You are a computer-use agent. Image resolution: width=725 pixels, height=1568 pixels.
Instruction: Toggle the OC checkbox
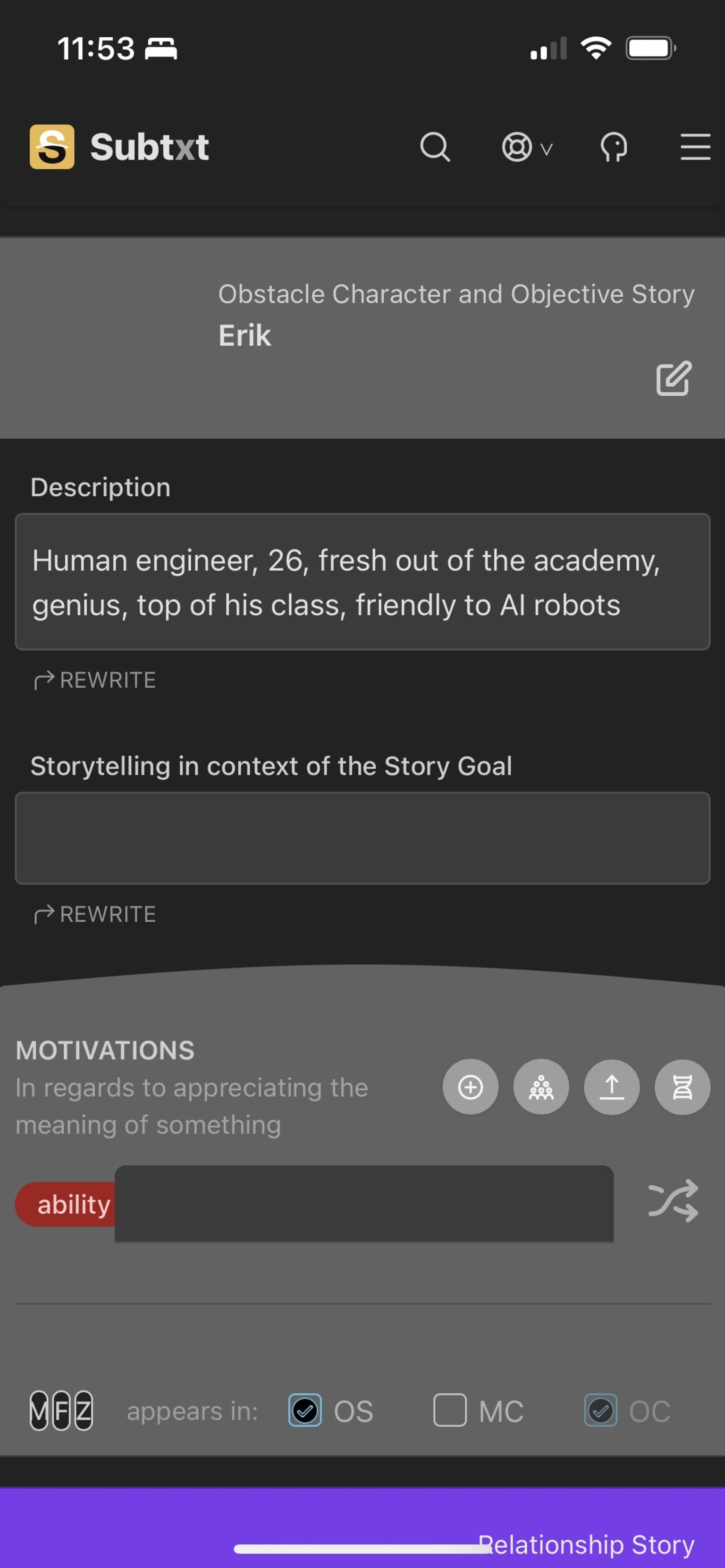point(601,1410)
